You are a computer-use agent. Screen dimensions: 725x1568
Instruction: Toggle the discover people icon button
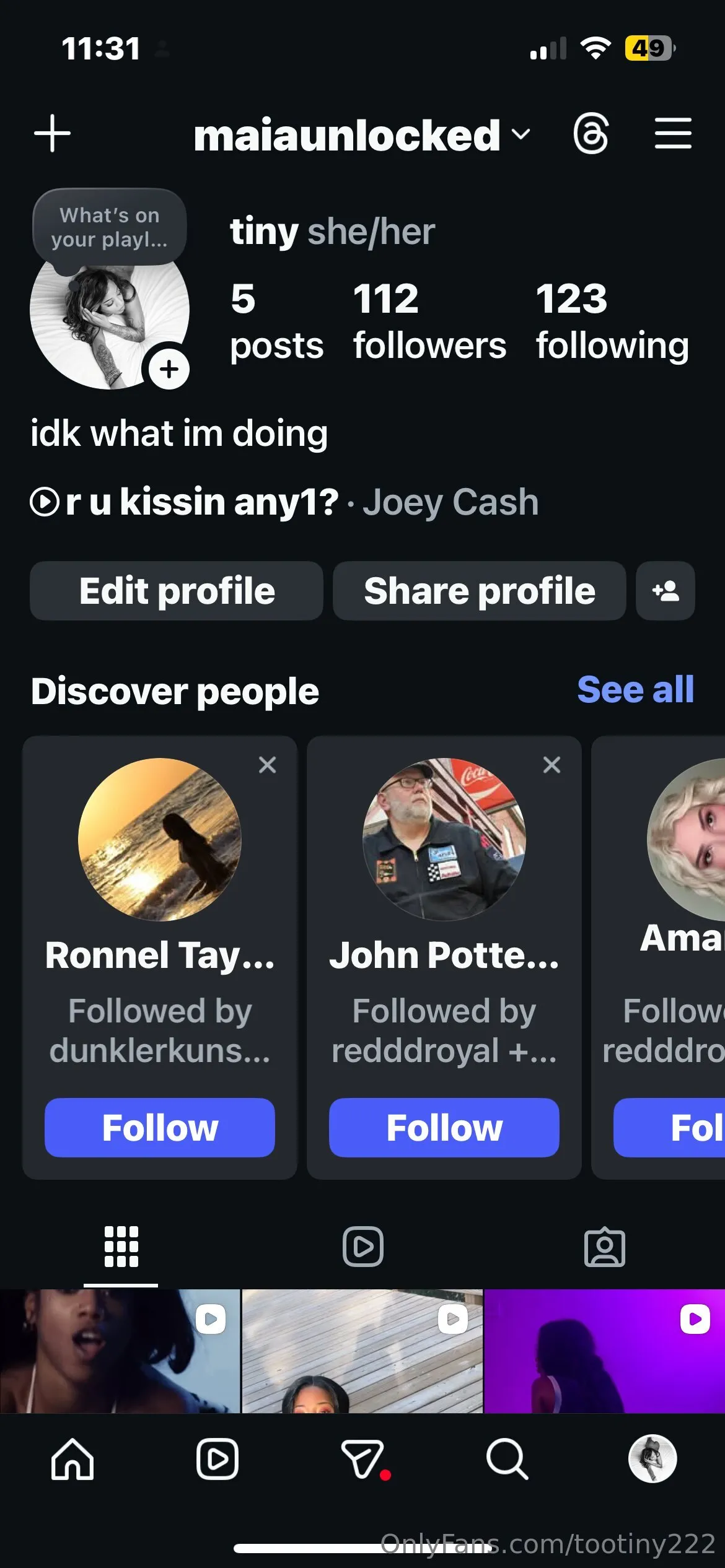[x=666, y=591]
